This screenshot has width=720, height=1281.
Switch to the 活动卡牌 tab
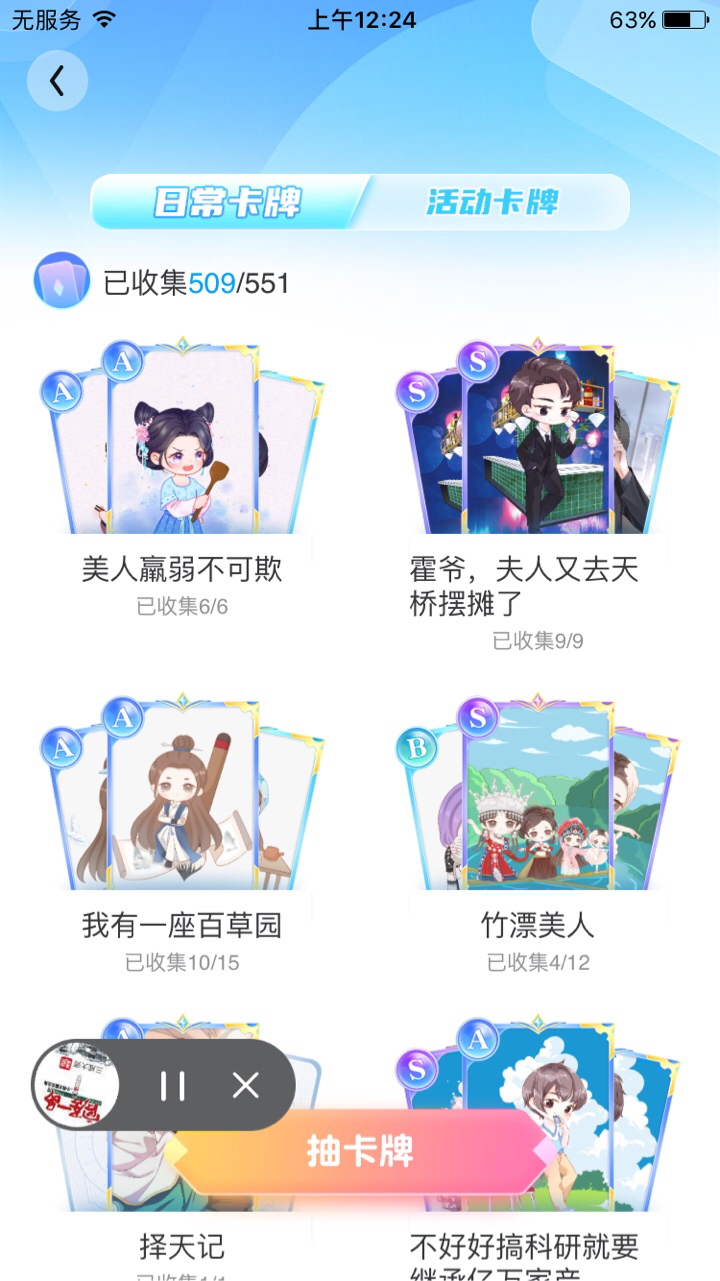tap(492, 202)
